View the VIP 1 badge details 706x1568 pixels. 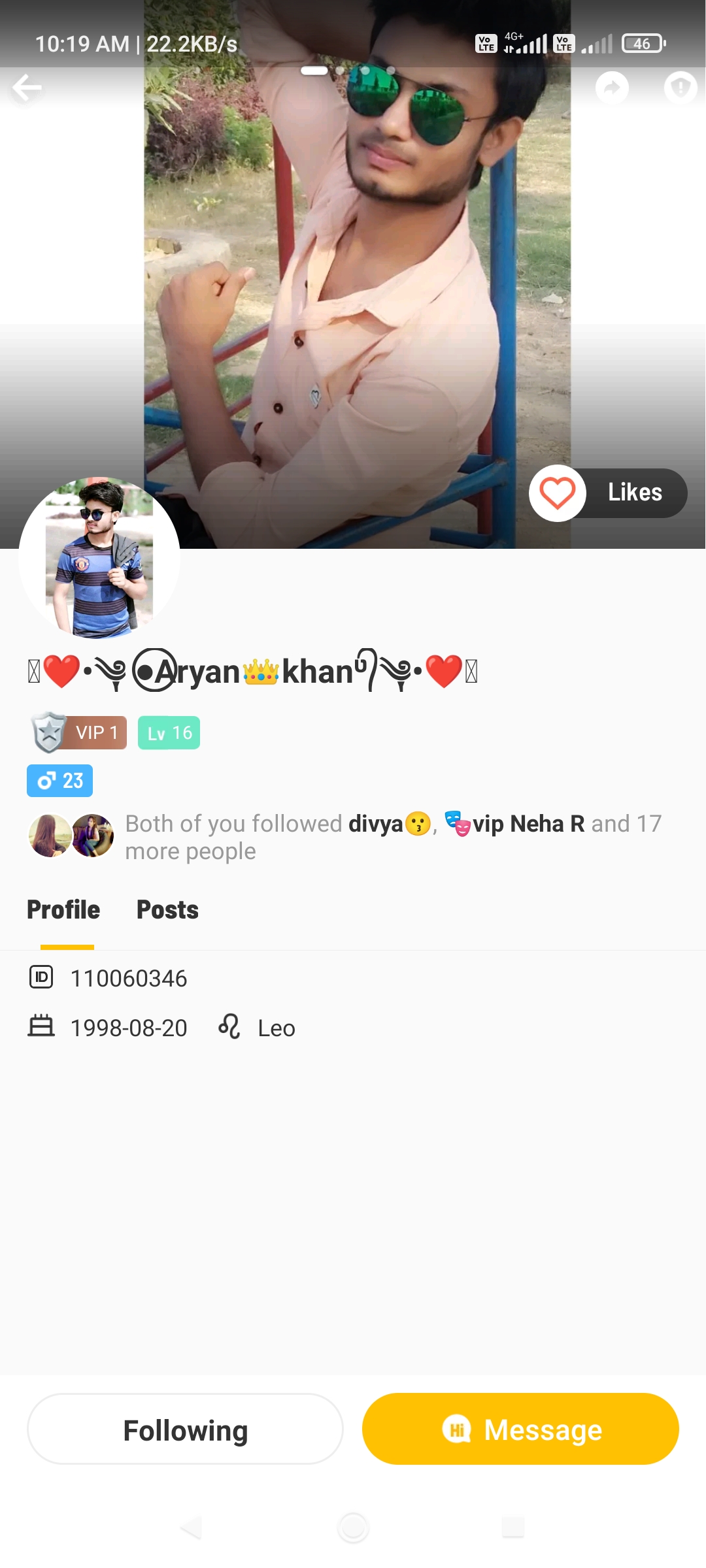[x=80, y=732]
